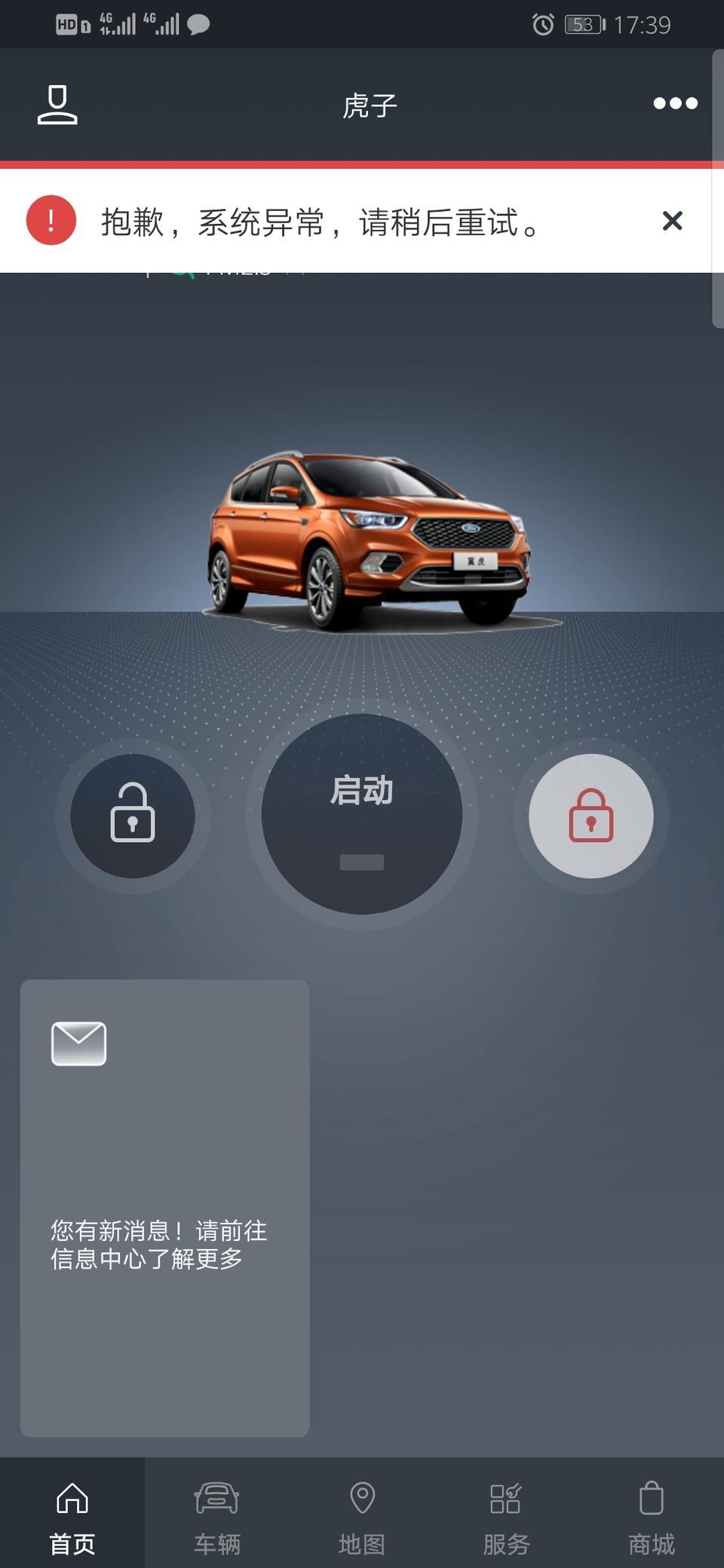This screenshot has width=724, height=1568.
Task: Dismiss the system error banner
Action: click(671, 221)
